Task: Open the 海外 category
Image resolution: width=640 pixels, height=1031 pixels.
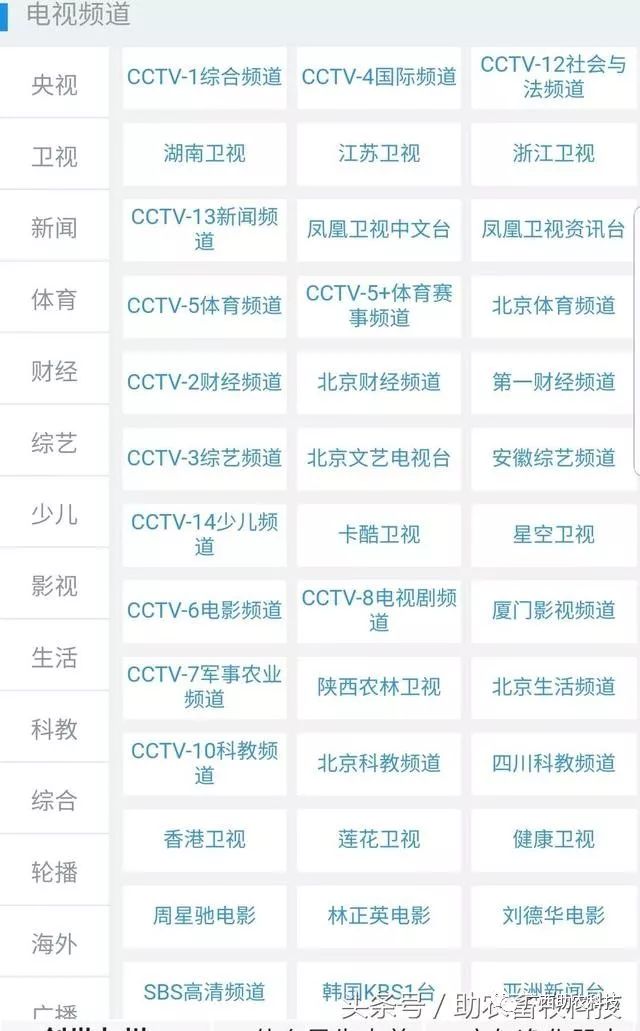Action: click(x=54, y=942)
